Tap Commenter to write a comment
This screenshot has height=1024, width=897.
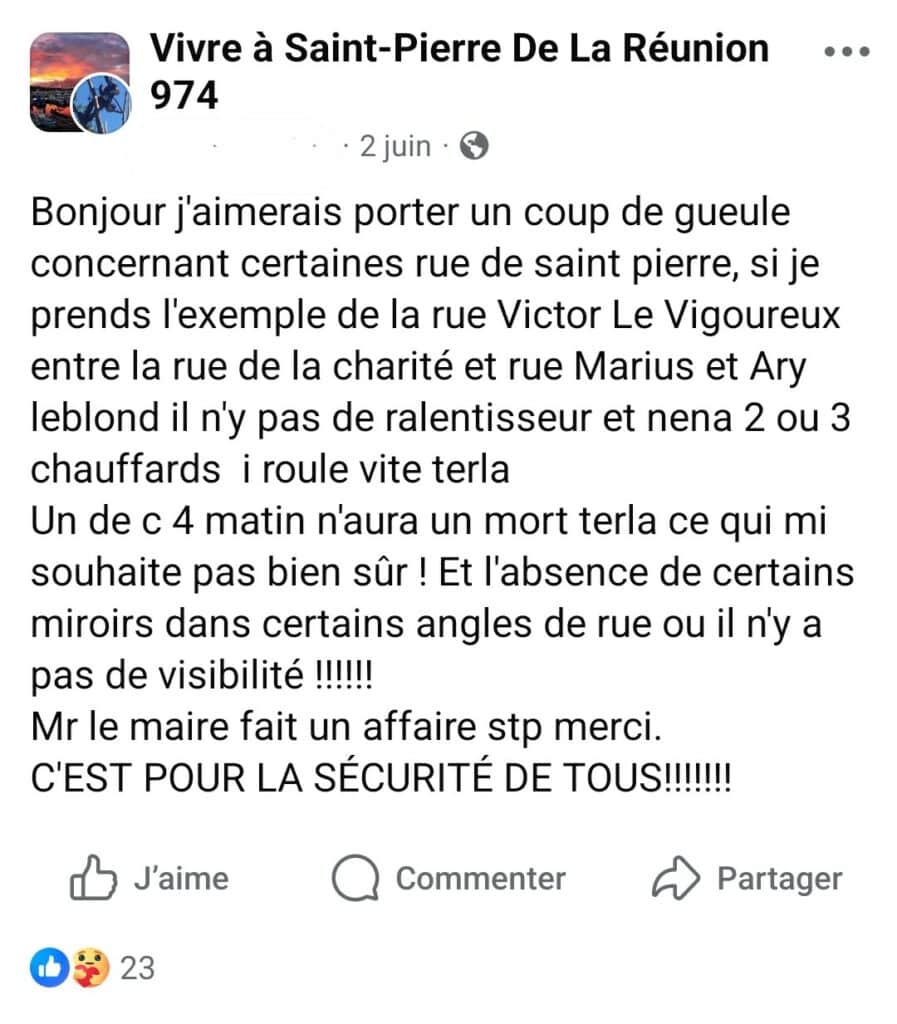pos(449,879)
